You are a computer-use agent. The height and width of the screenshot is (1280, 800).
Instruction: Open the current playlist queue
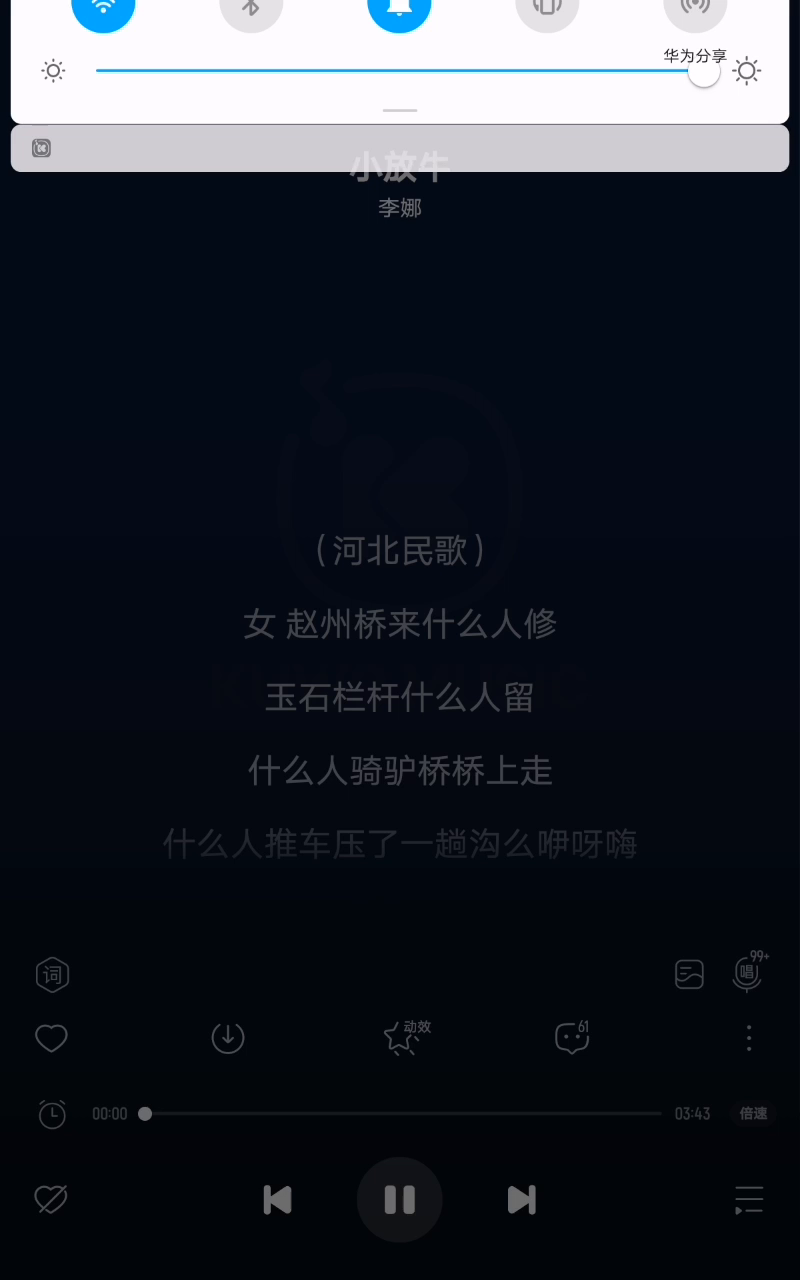pyautogui.click(x=748, y=1199)
